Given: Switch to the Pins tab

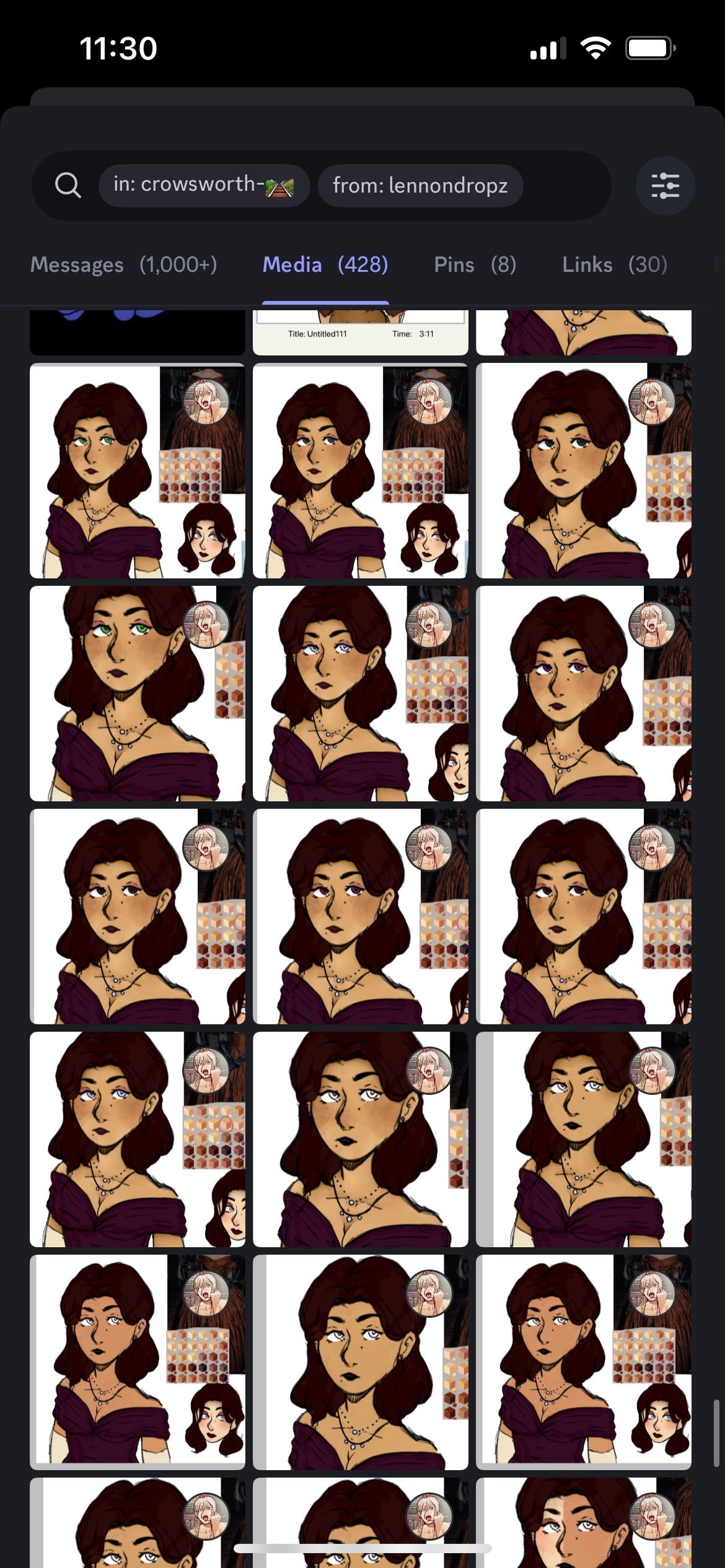Looking at the screenshot, I should pyautogui.click(x=475, y=265).
